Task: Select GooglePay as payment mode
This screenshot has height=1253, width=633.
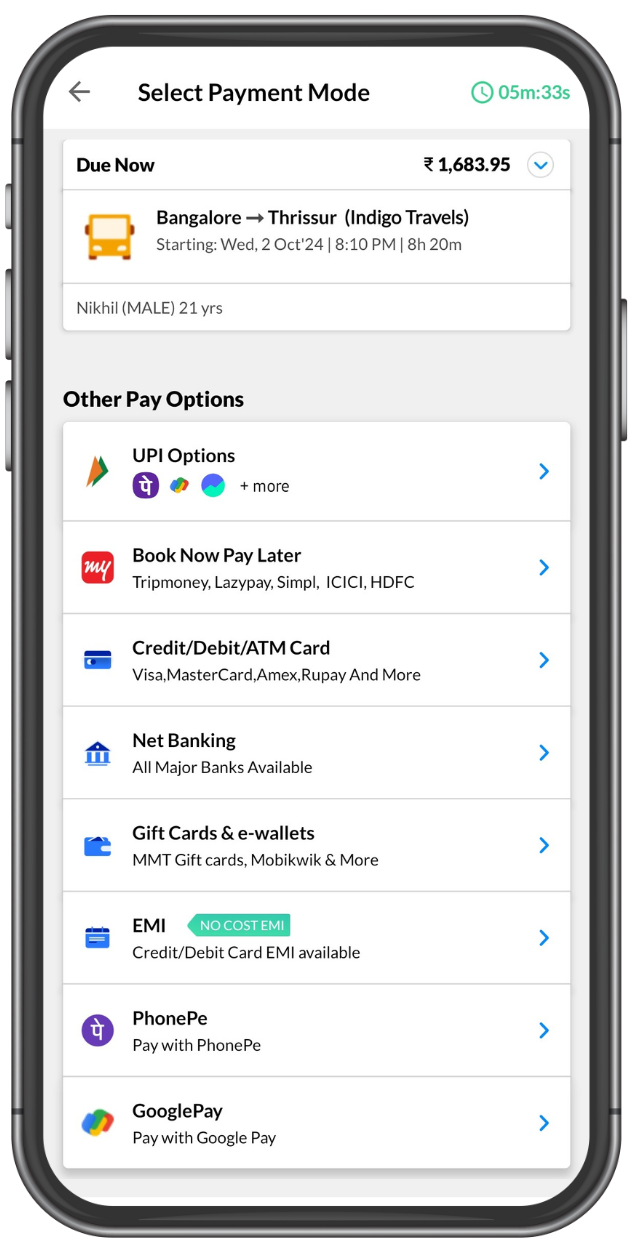Action: (316, 1123)
